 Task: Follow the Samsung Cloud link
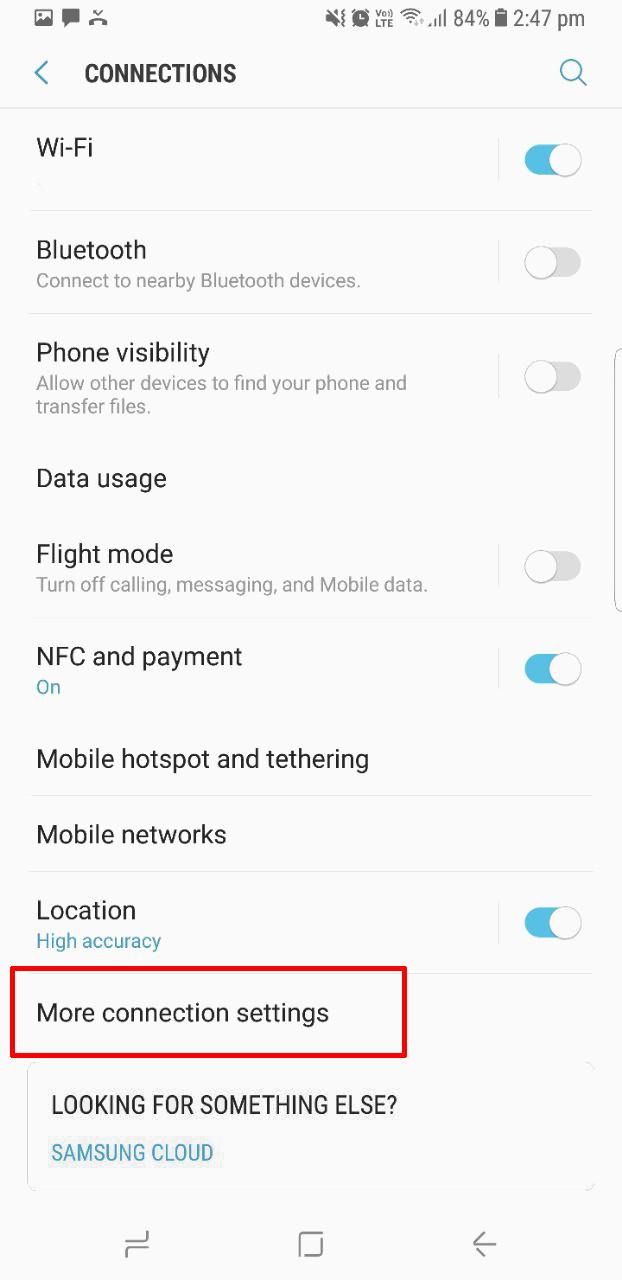tap(132, 1153)
